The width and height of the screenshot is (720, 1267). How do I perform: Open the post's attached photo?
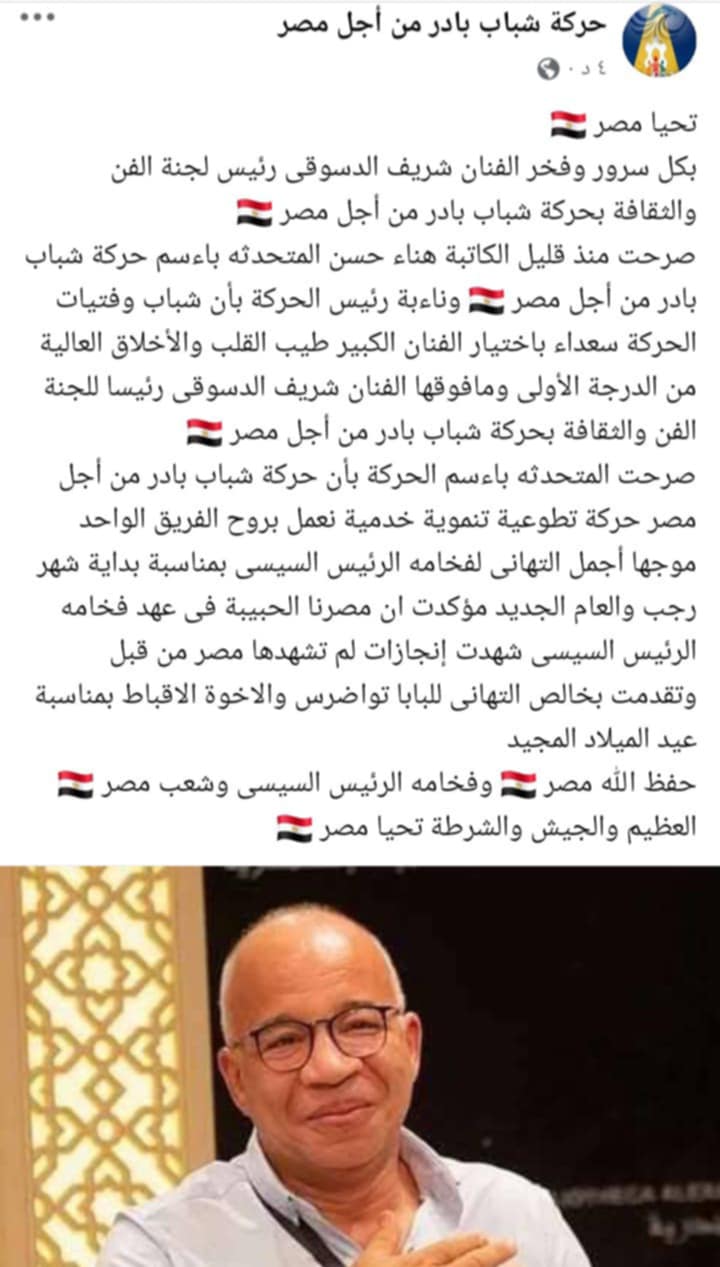pos(360,1066)
